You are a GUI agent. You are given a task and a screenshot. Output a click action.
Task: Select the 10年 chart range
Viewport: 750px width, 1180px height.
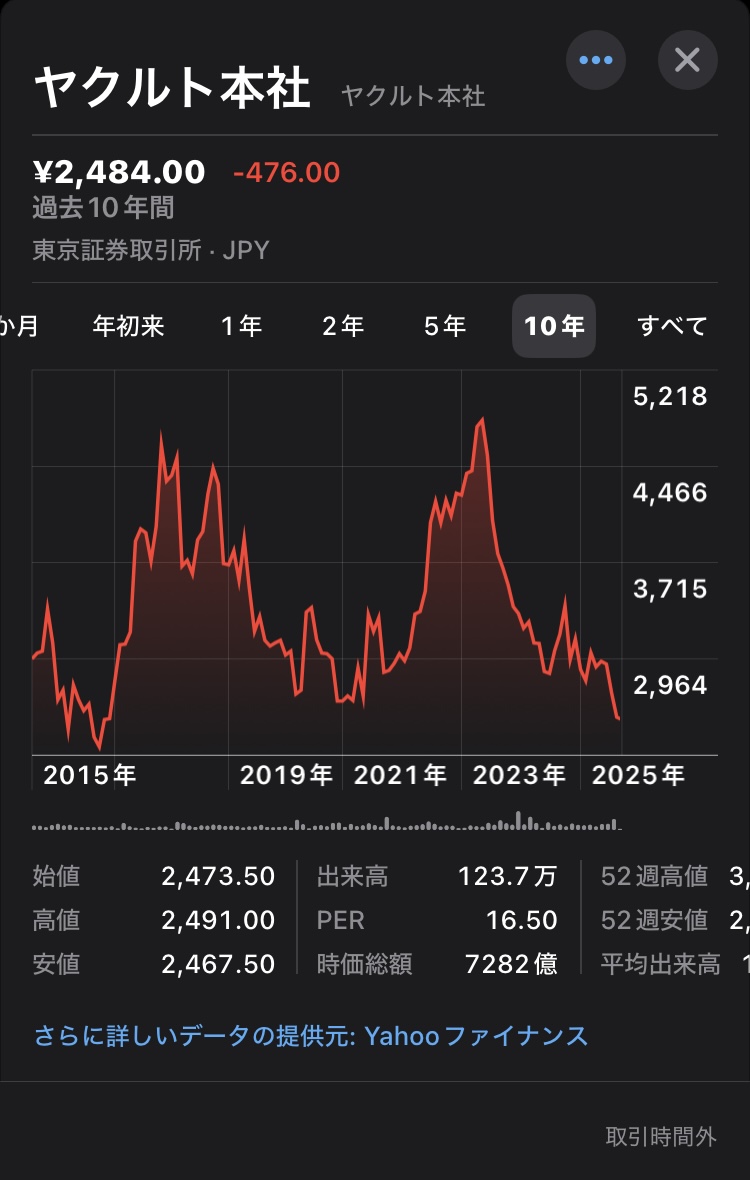coord(554,326)
